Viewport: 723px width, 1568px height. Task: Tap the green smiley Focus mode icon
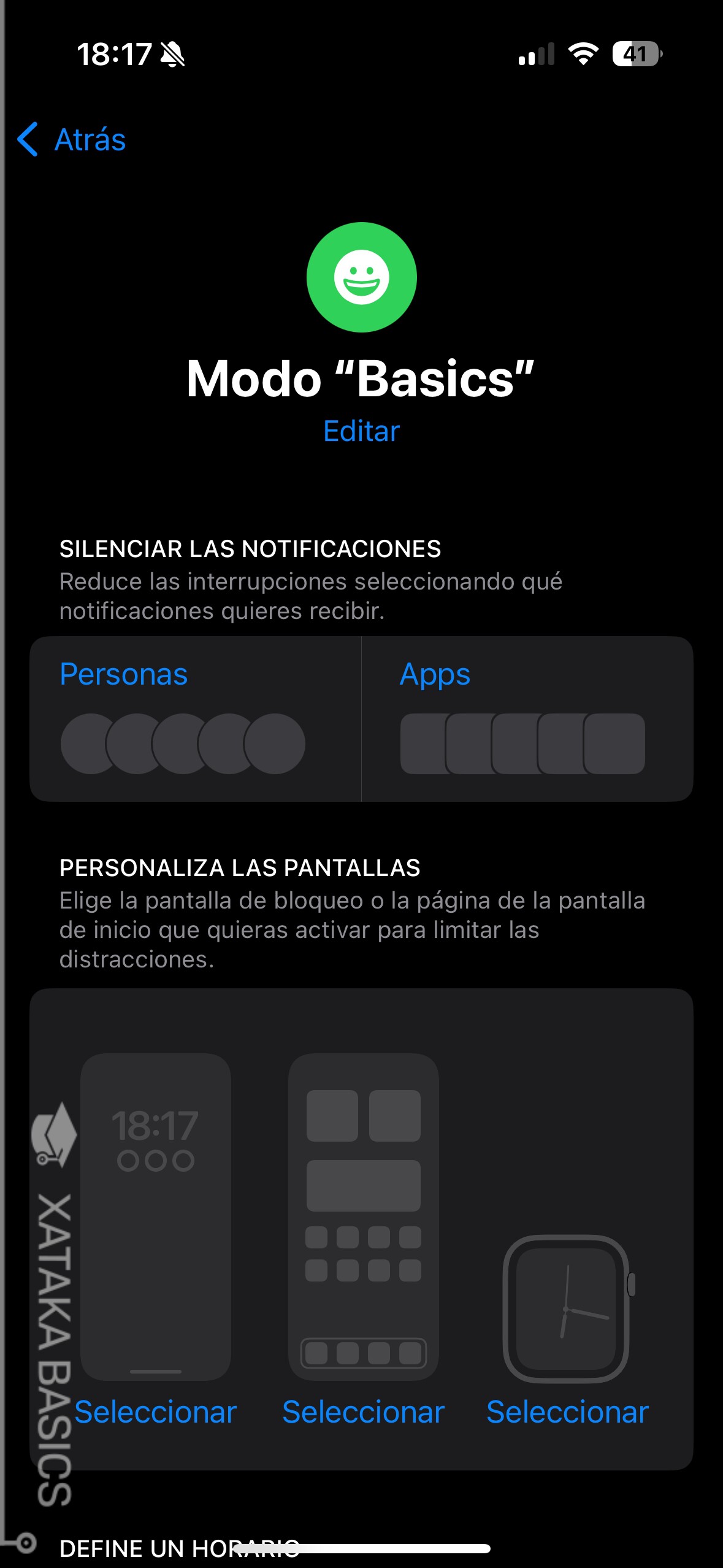[x=361, y=277]
